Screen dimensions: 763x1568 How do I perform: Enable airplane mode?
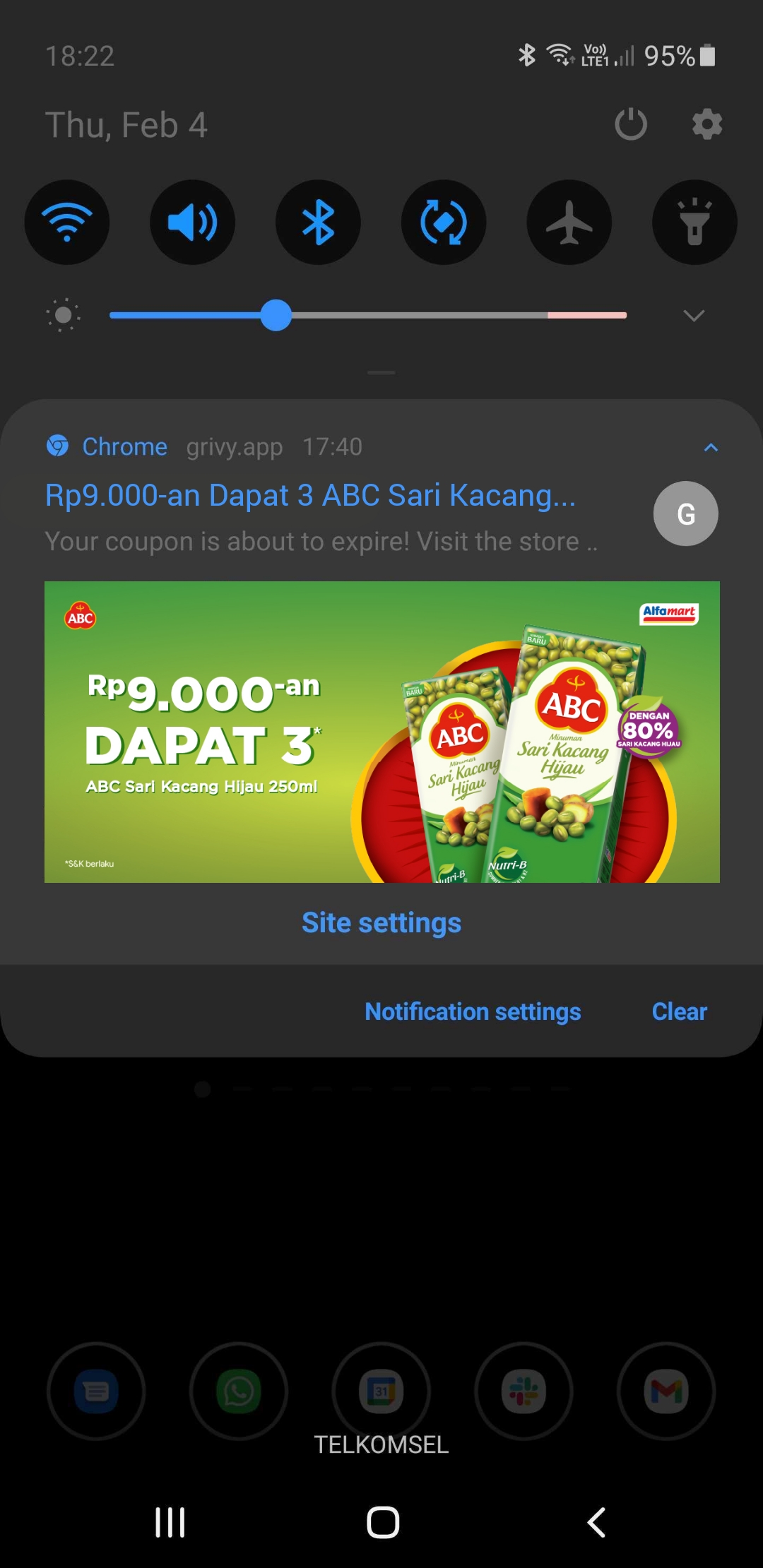pyautogui.click(x=569, y=222)
